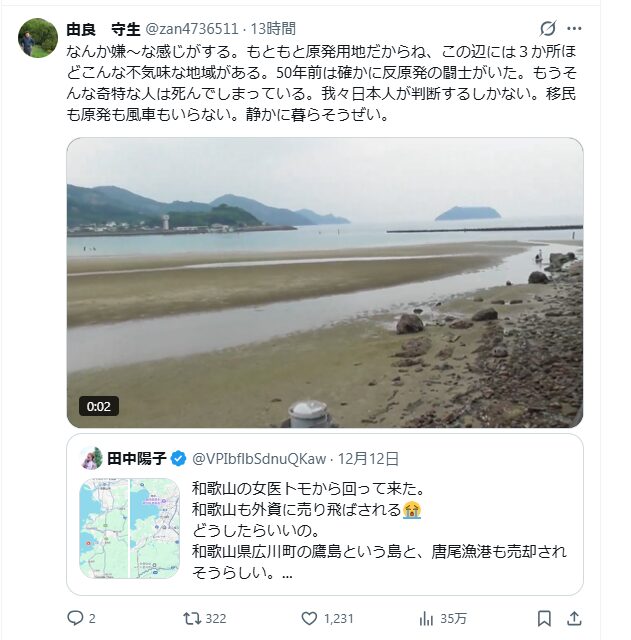Like the post with 1,231 likes

(x=310, y=618)
